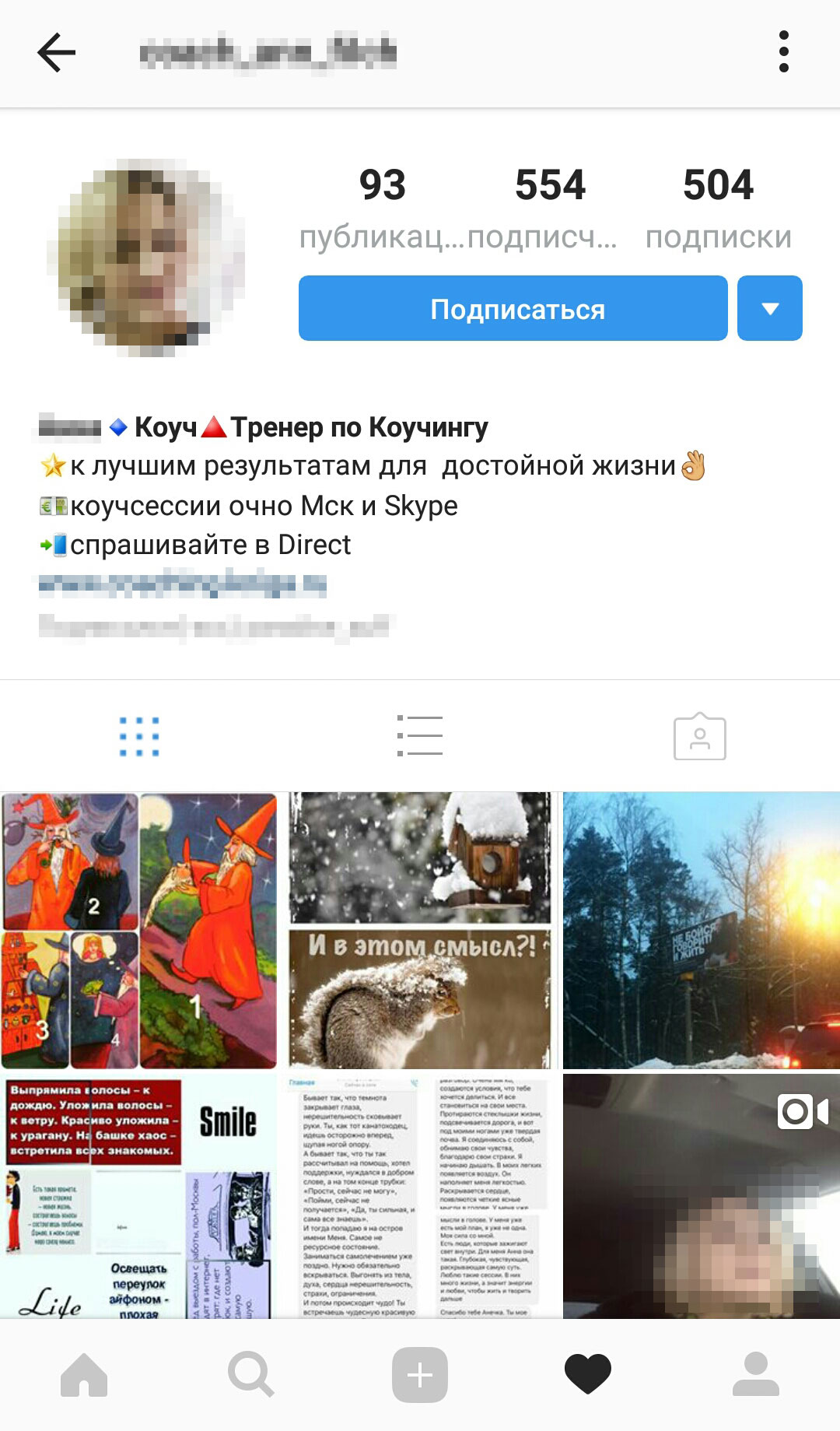Switch to list view of posts
This screenshot has width=840, height=1431.
click(x=420, y=736)
